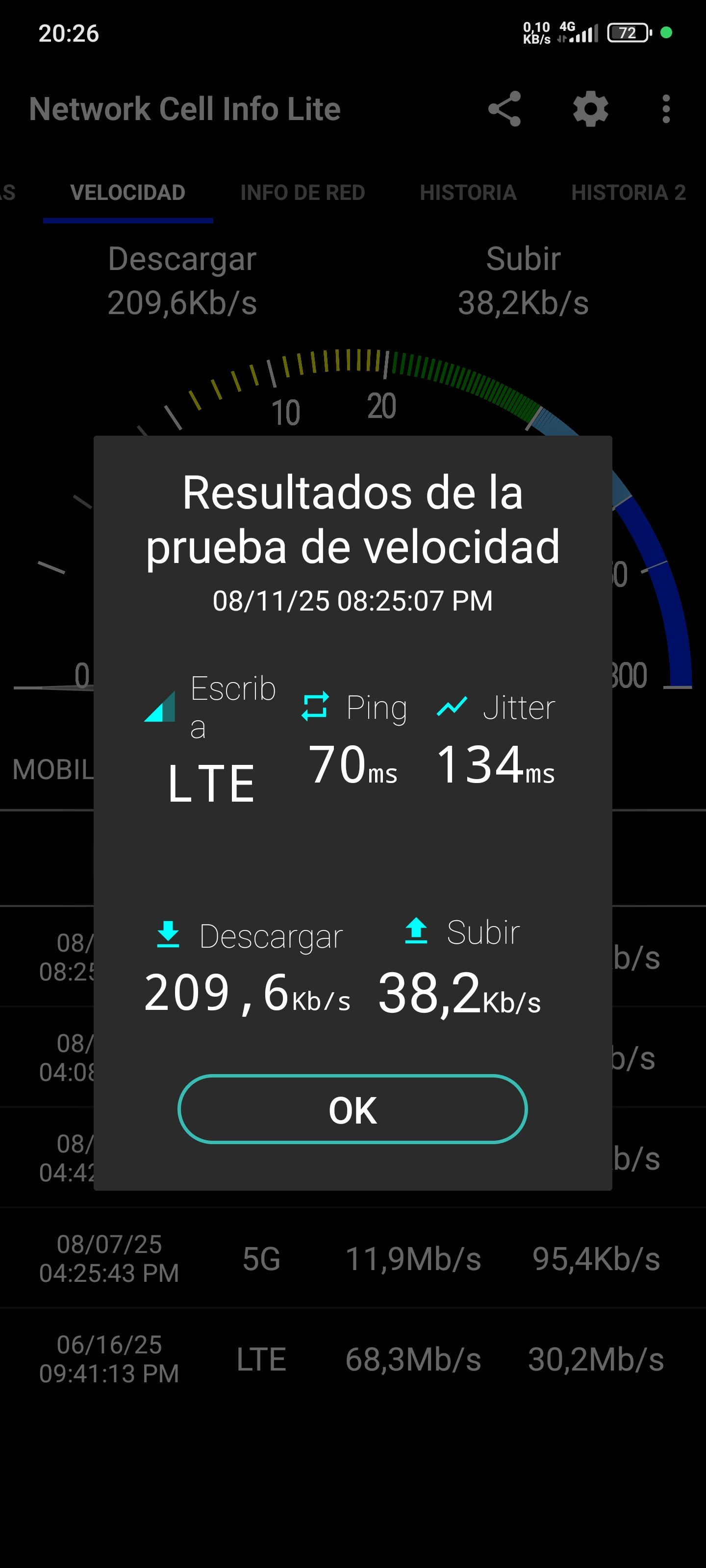Open the settings gear

(x=590, y=109)
